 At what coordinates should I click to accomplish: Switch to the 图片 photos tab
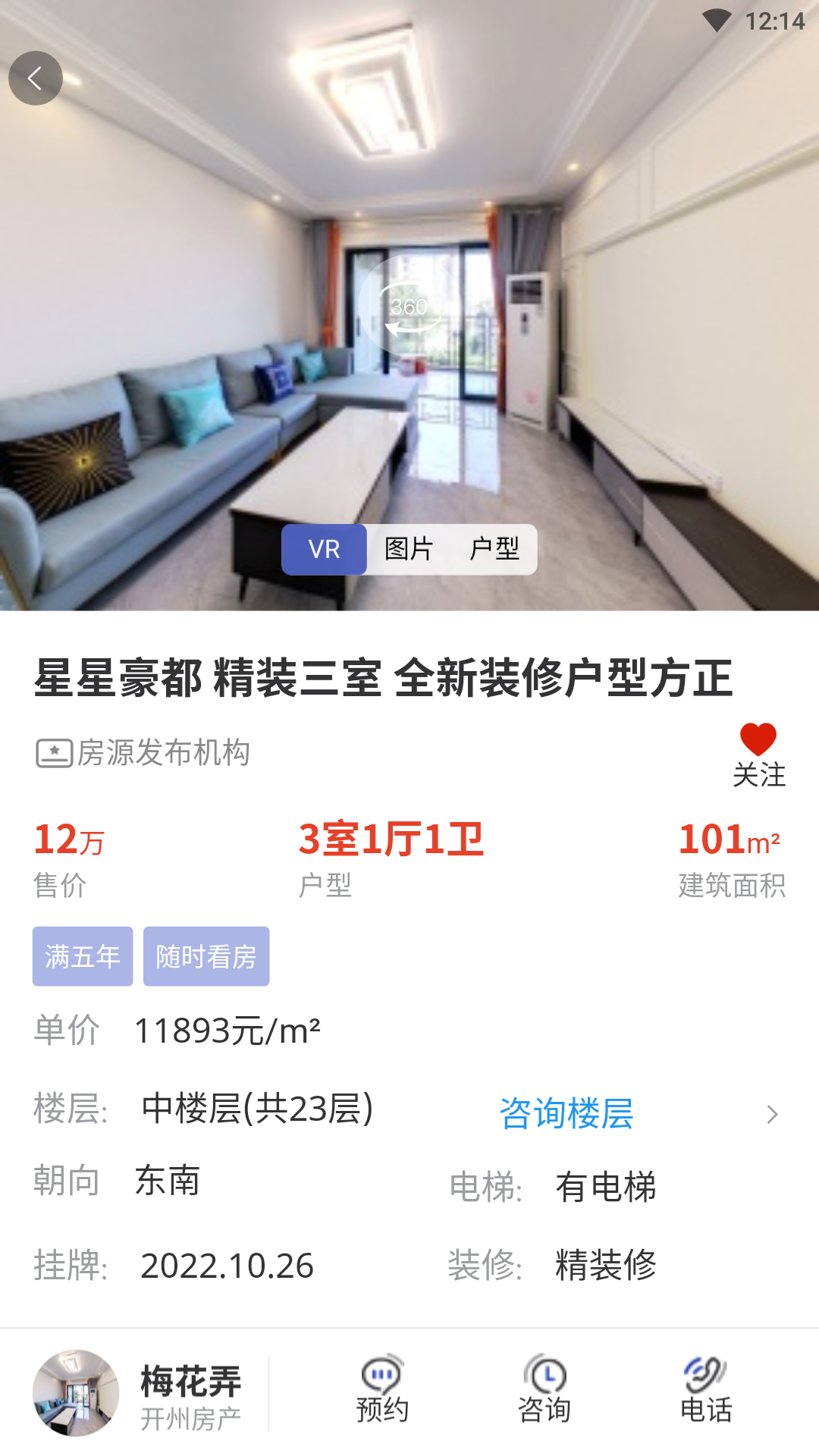tap(409, 550)
